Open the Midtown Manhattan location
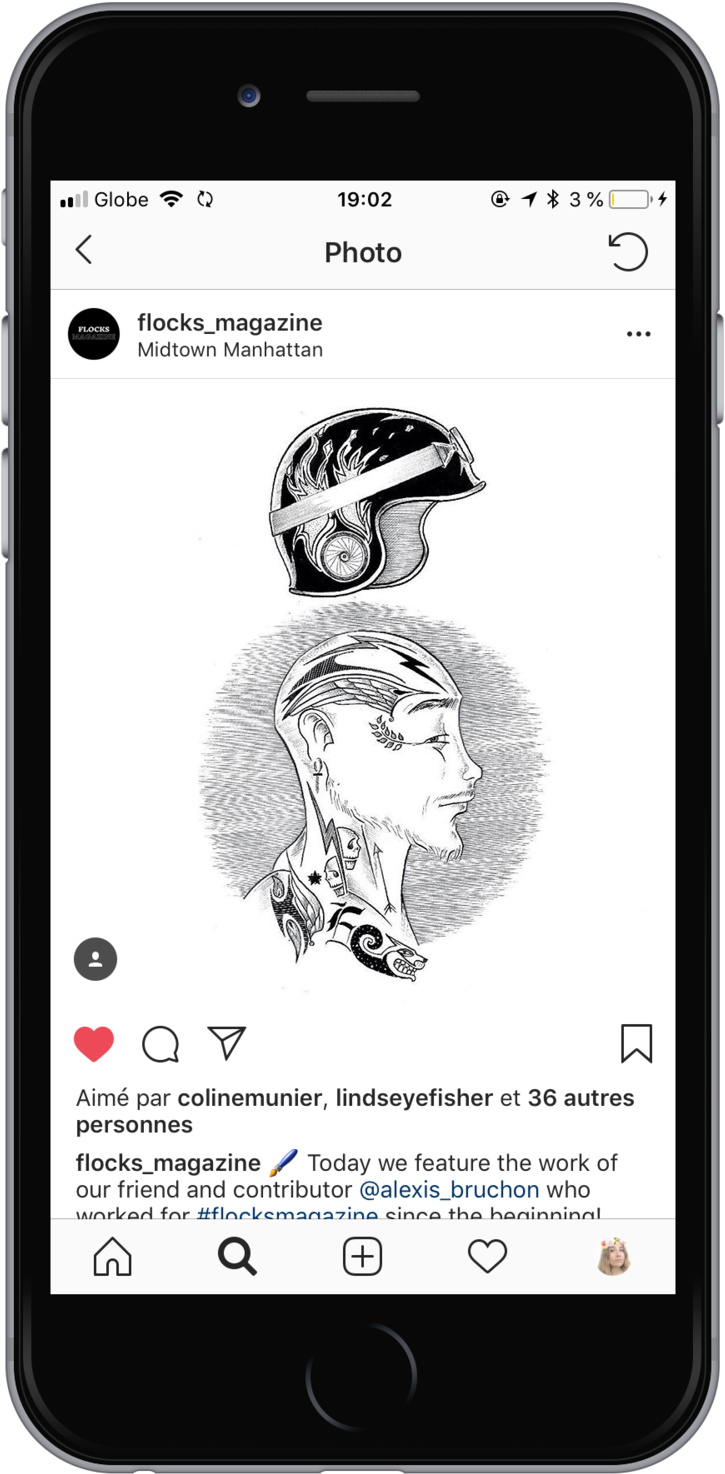The image size is (725, 1474). [229, 350]
